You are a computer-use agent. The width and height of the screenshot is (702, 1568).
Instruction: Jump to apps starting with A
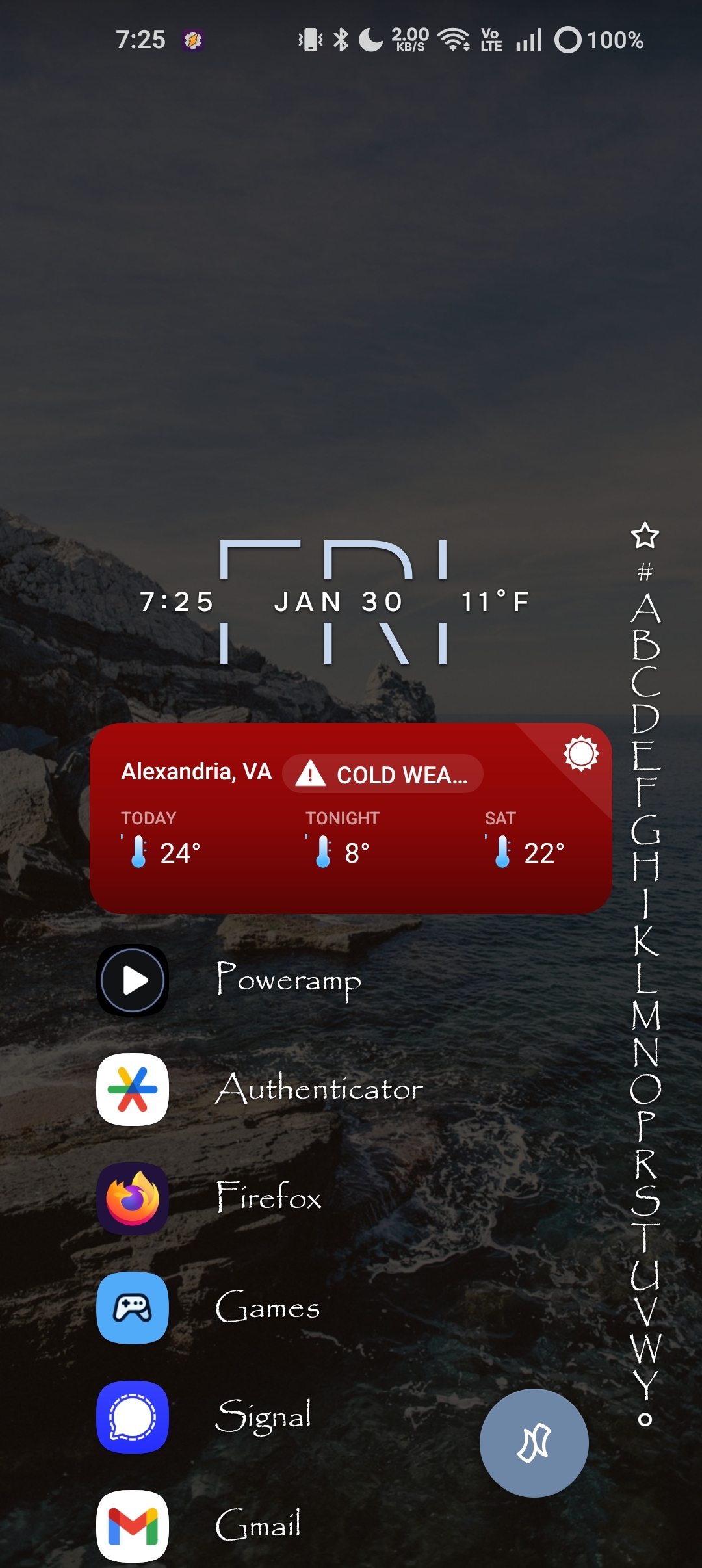pos(645,609)
